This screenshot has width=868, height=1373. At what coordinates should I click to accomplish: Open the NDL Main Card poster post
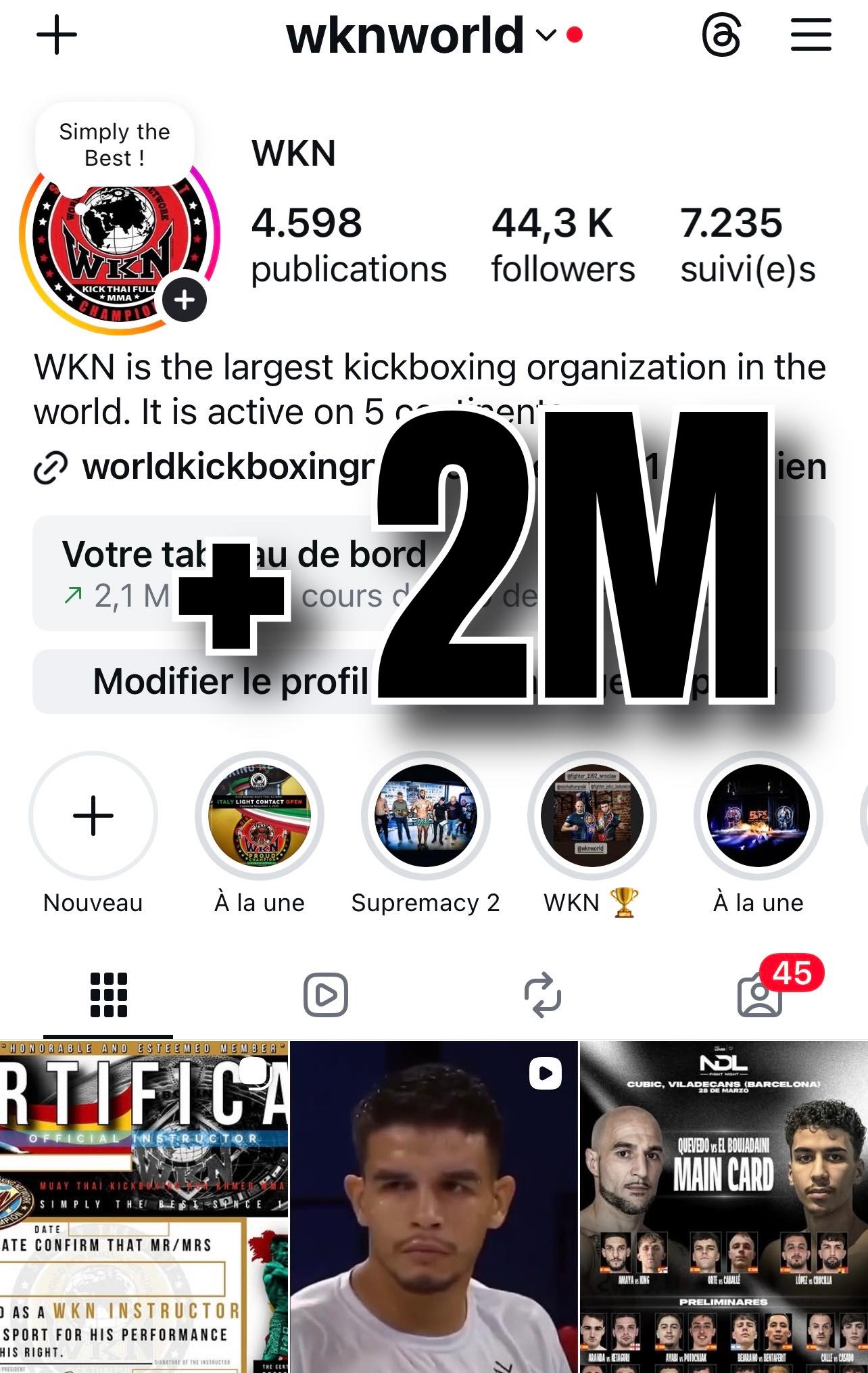coord(723,1207)
